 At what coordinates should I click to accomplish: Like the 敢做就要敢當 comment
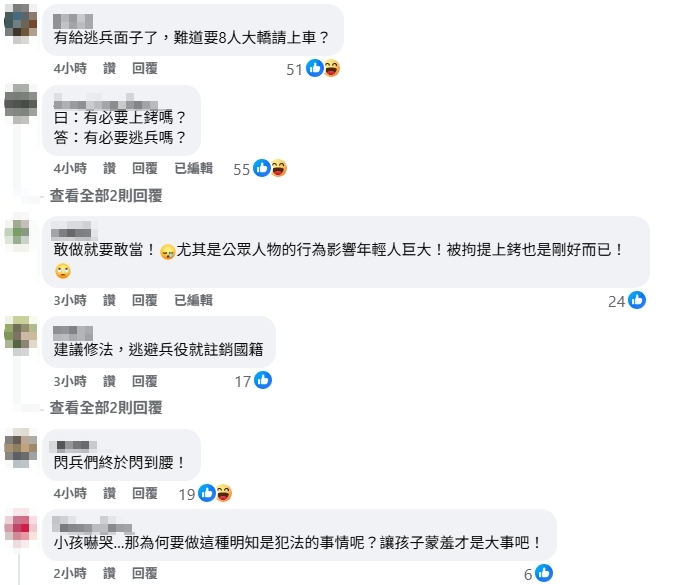coord(109,299)
